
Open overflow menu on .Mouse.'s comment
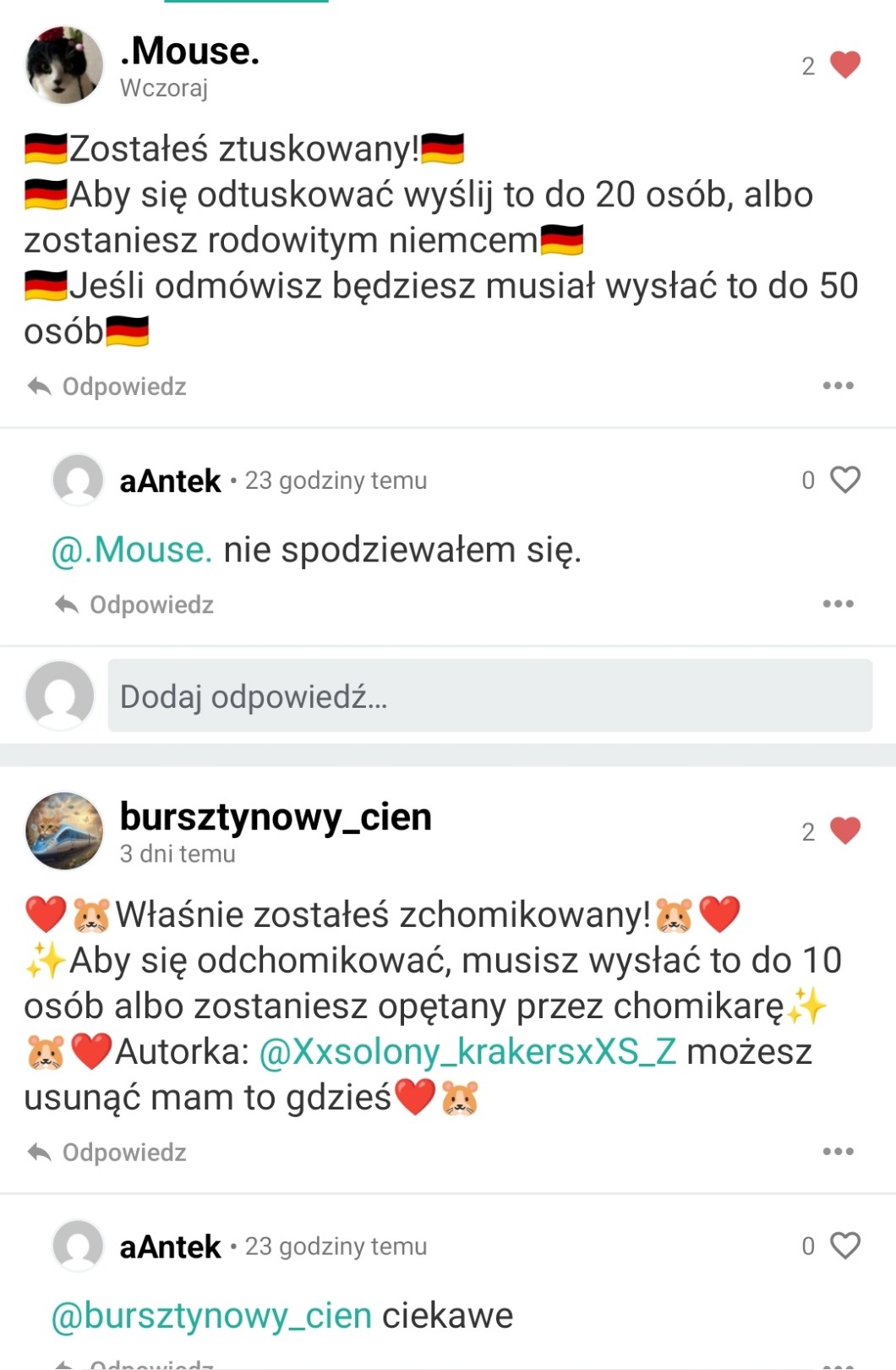pyautogui.click(x=838, y=386)
